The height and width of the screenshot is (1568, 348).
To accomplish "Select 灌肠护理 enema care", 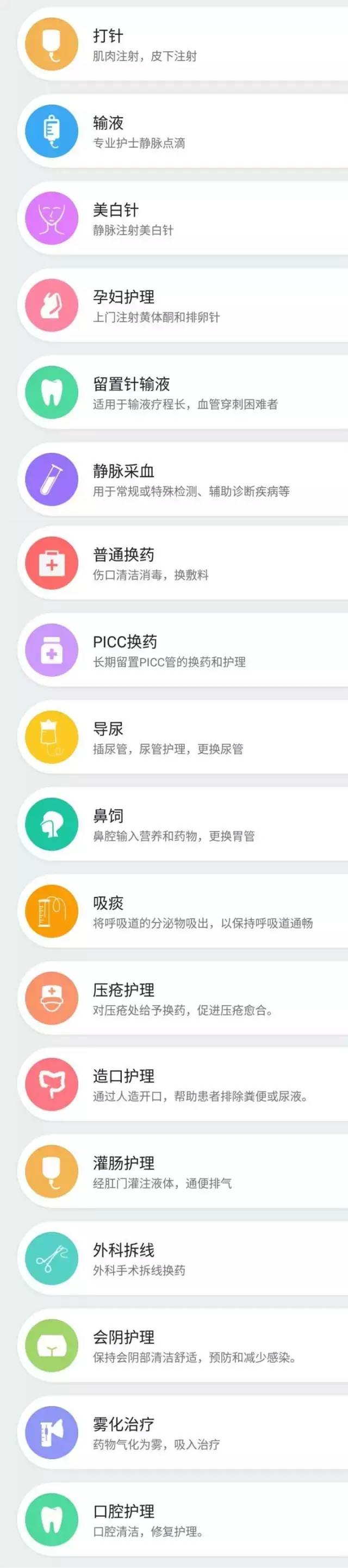I will (x=183, y=1172).
